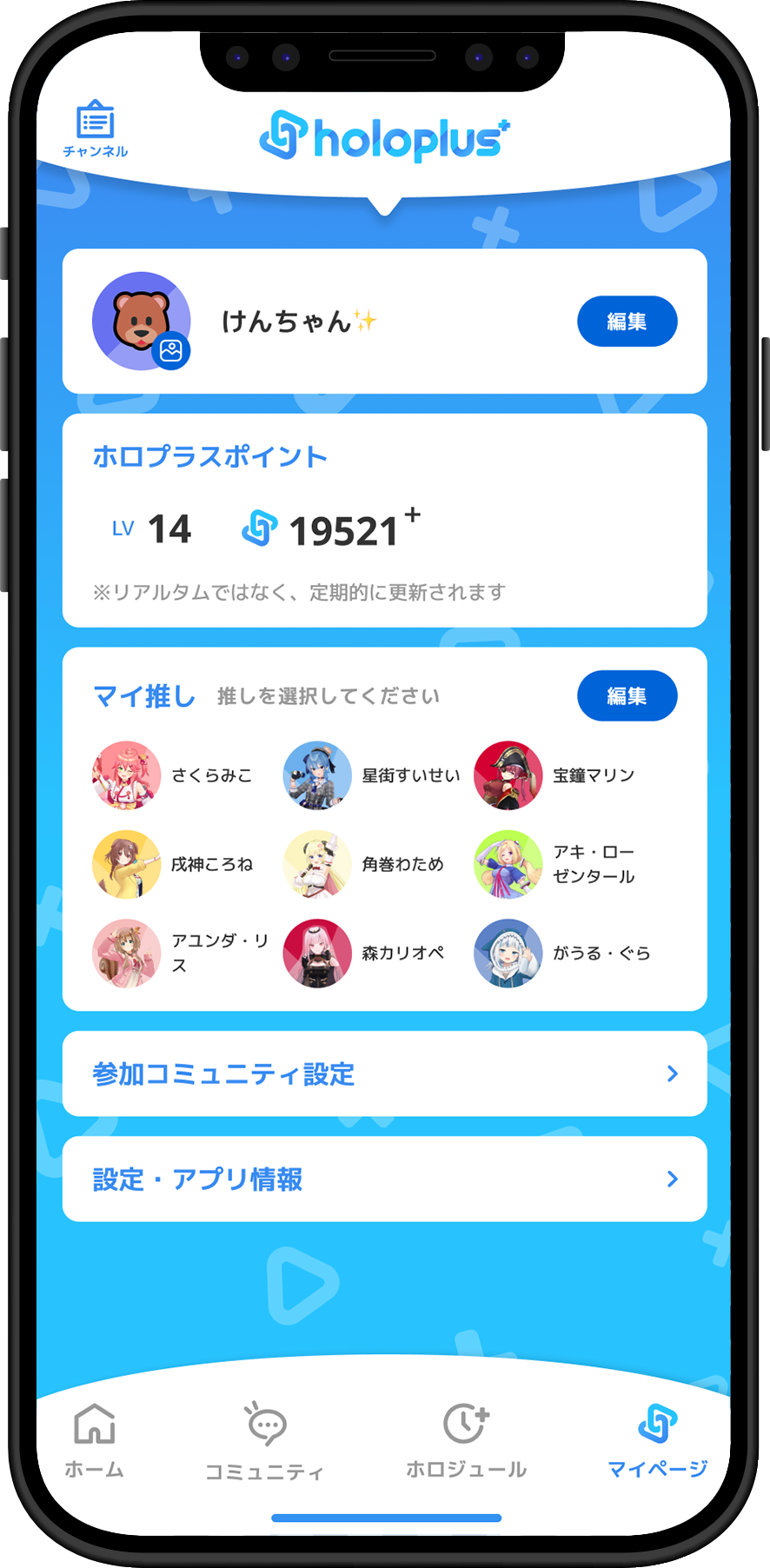
Task: Switch to the ホーム tab
Action: [x=95, y=1441]
